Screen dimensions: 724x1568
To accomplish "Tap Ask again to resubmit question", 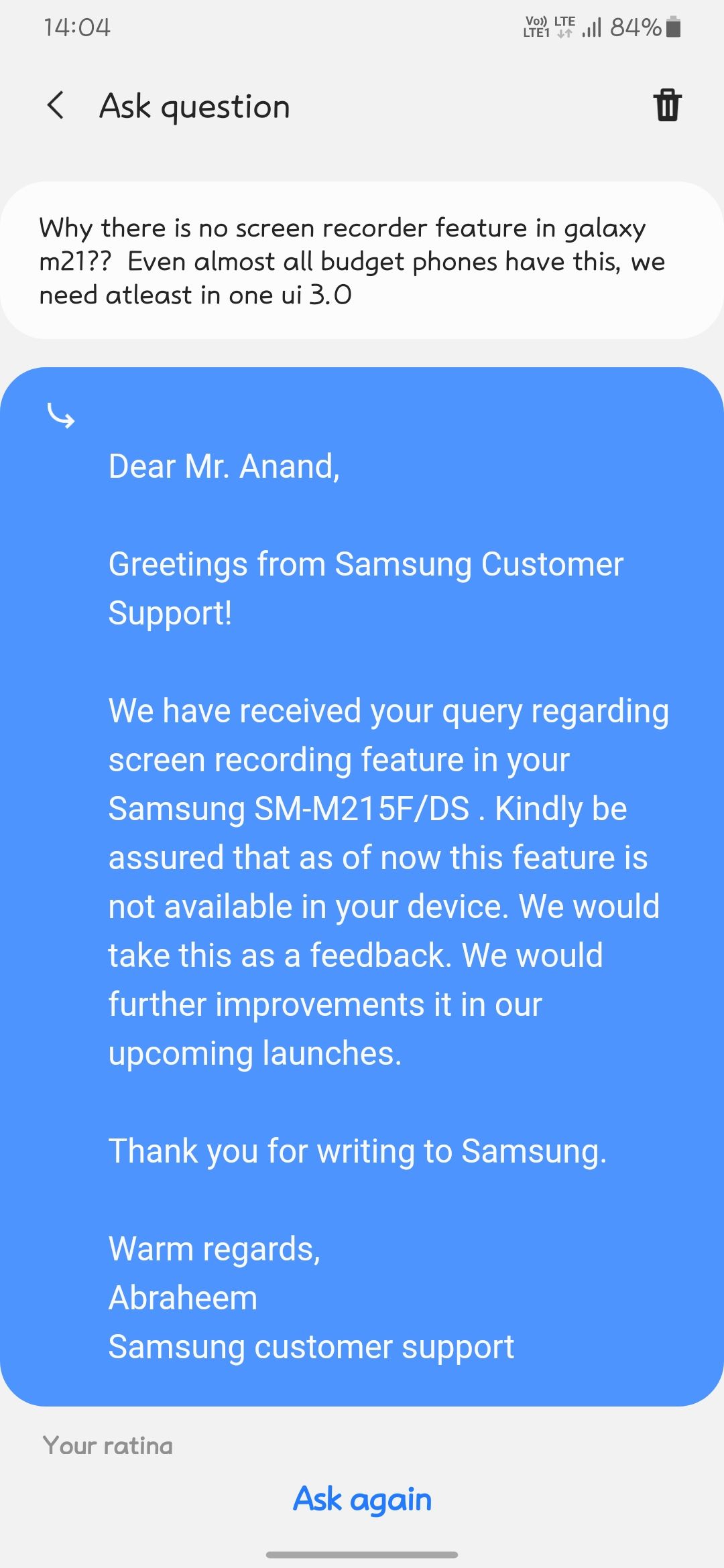I will [x=362, y=1499].
